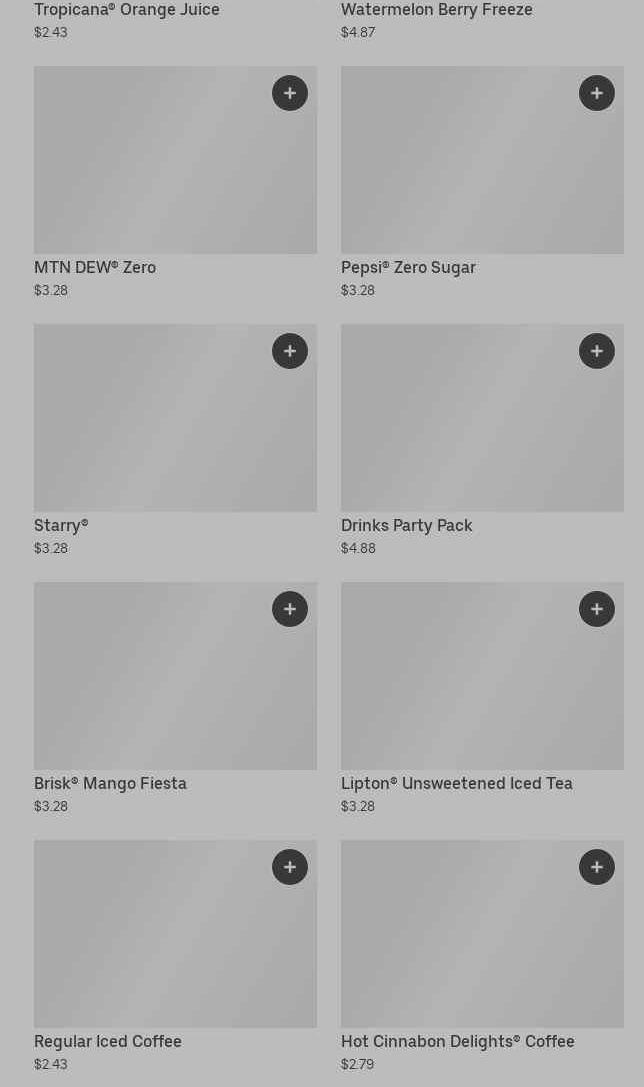Add Regular Iced Coffee to cart
644x1087 pixels.
290,867
